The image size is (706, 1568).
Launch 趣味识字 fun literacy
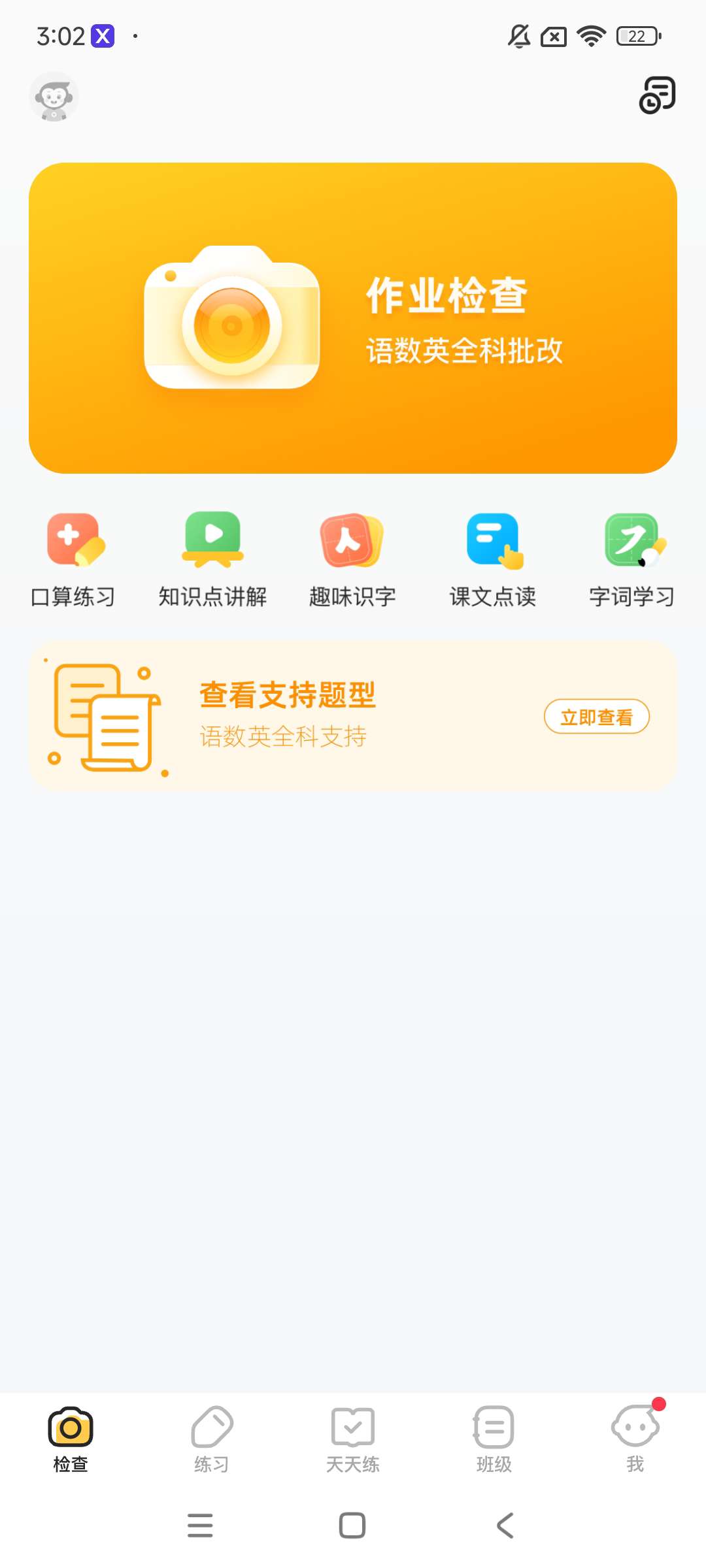(x=352, y=559)
